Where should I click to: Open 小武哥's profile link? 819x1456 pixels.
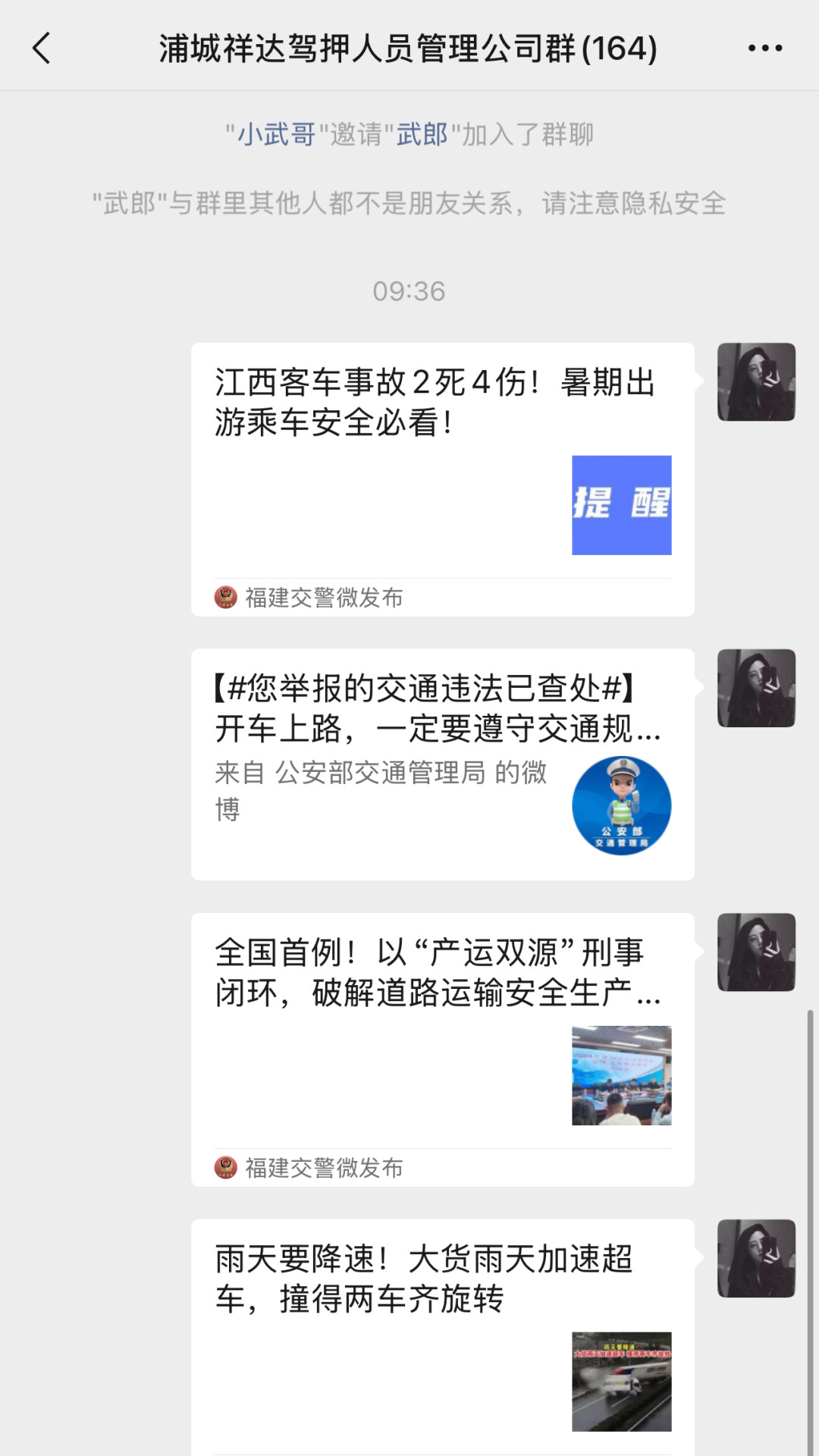pos(276,134)
